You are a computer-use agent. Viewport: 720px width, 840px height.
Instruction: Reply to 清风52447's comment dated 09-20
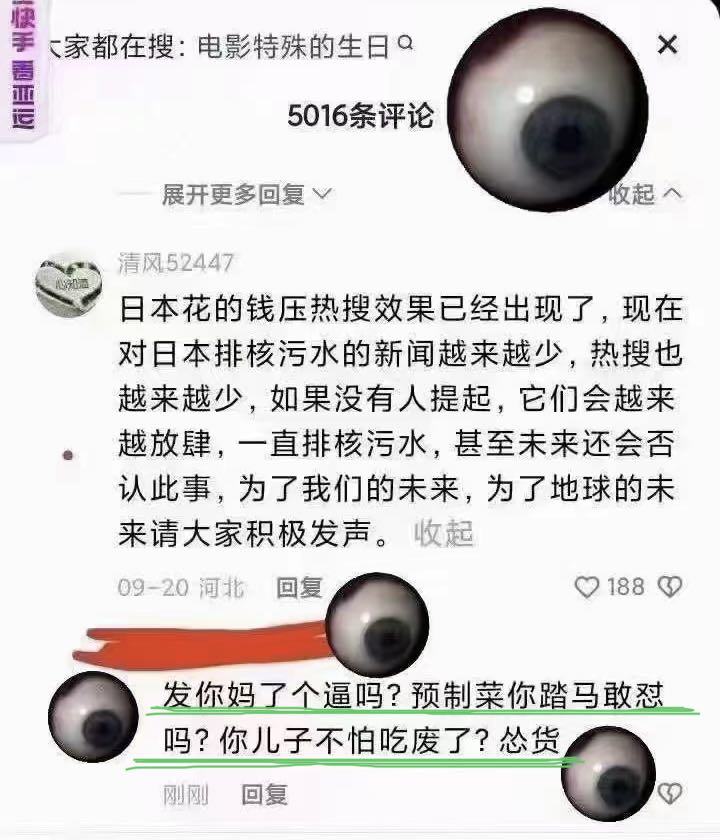point(299,587)
